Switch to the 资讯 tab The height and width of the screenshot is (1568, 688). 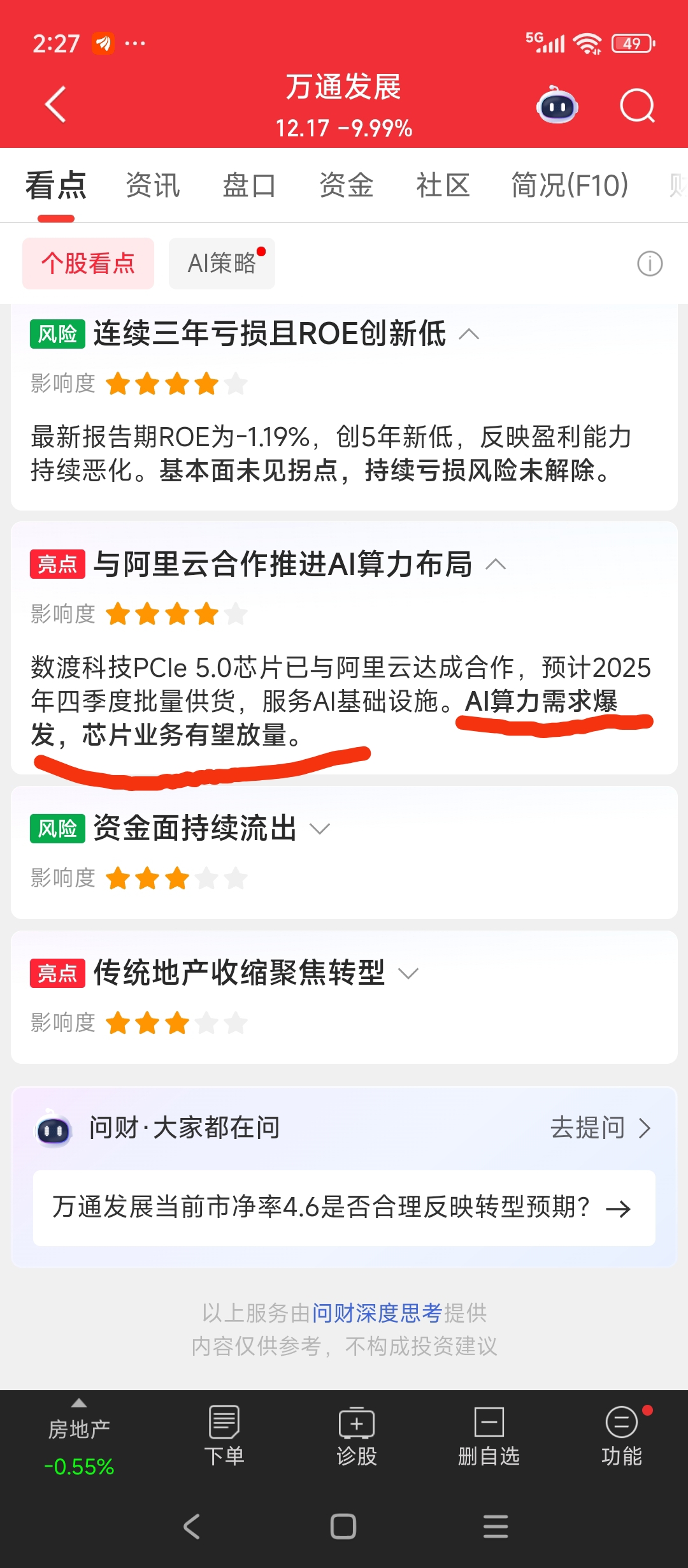(x=153, y=185)
